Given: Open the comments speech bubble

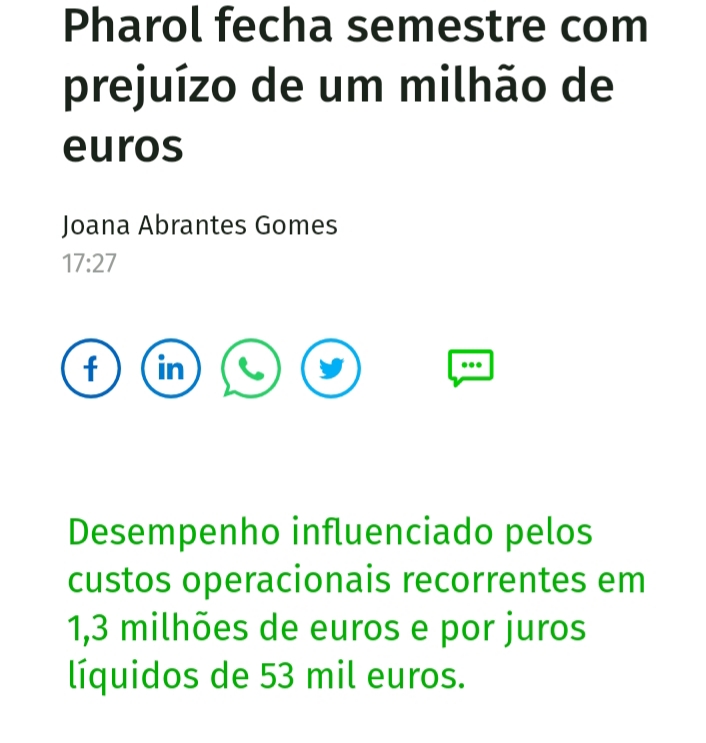Looking at the screenshot, I should 470,367.
